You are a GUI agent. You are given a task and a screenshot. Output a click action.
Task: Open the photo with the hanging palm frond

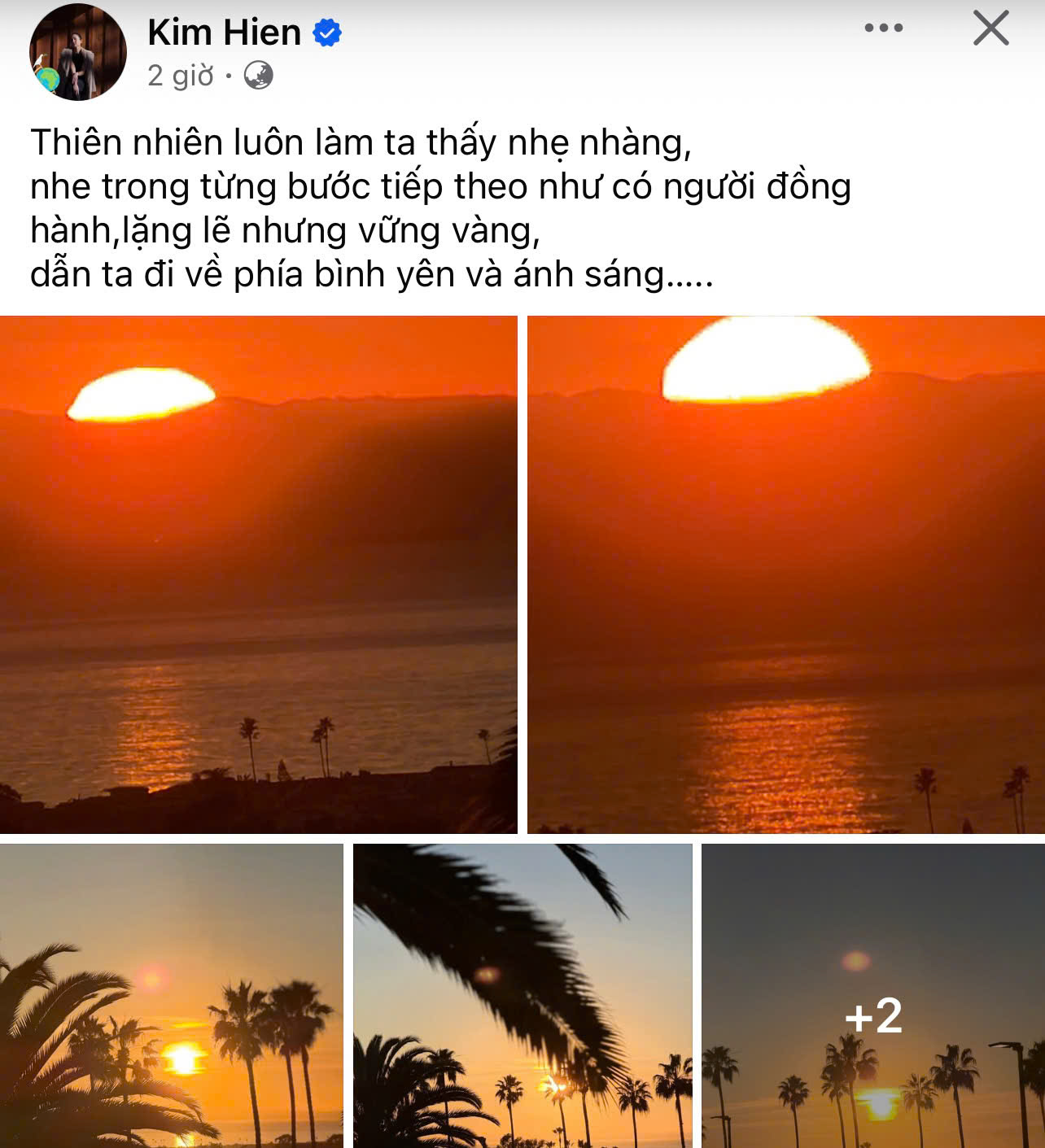click(522, 996)
